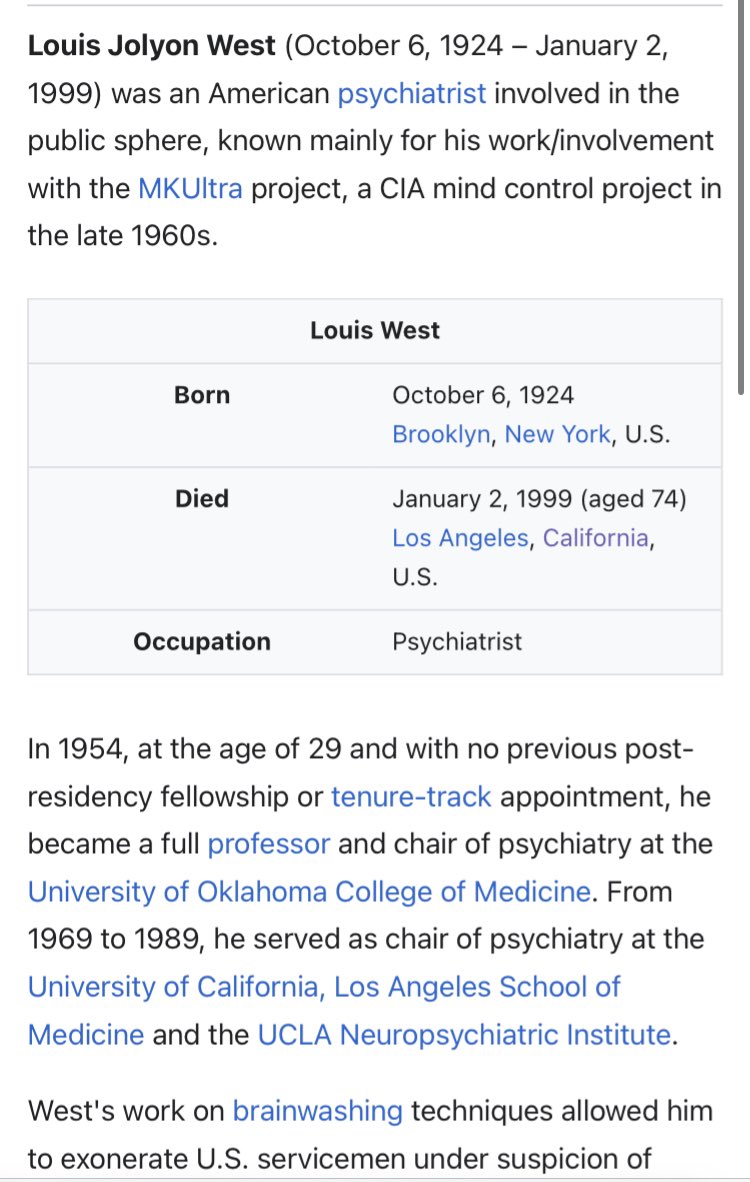Open the California link

[x=596, y=538]
